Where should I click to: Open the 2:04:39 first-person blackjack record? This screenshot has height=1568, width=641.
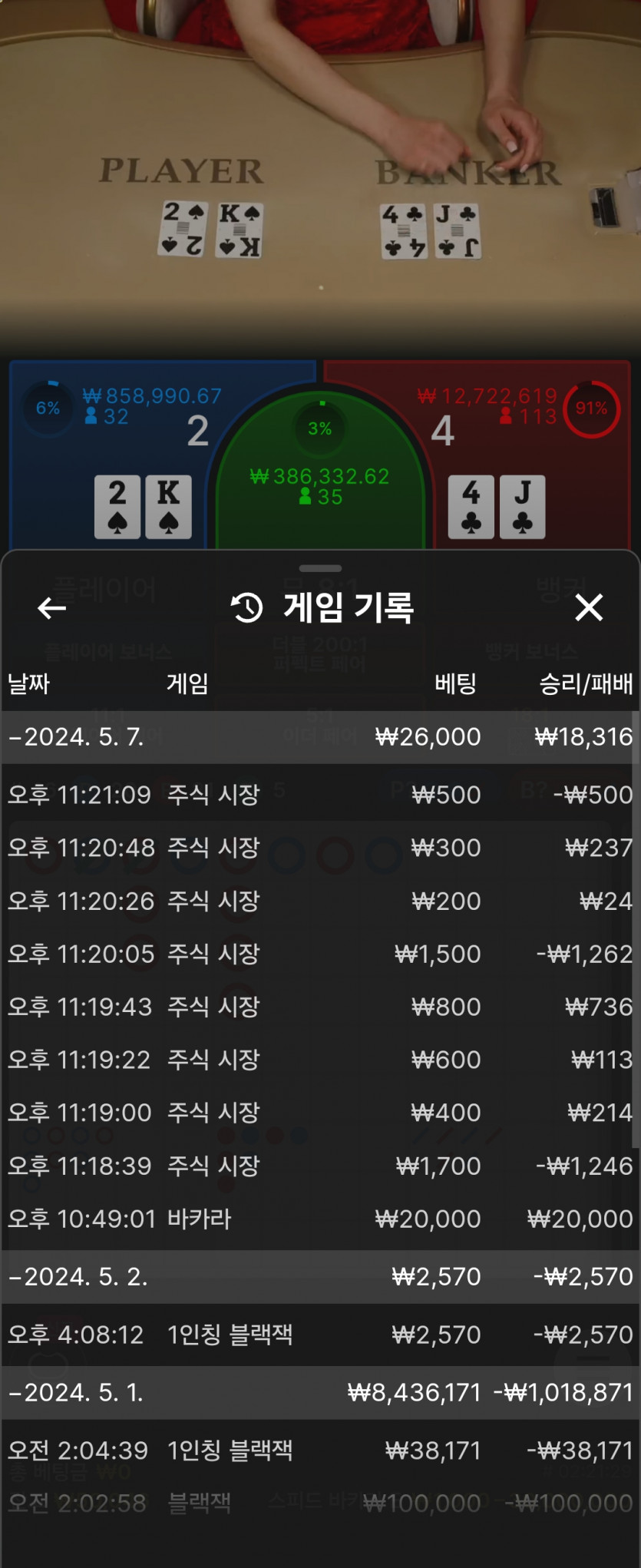click(x=319, y=1450)
